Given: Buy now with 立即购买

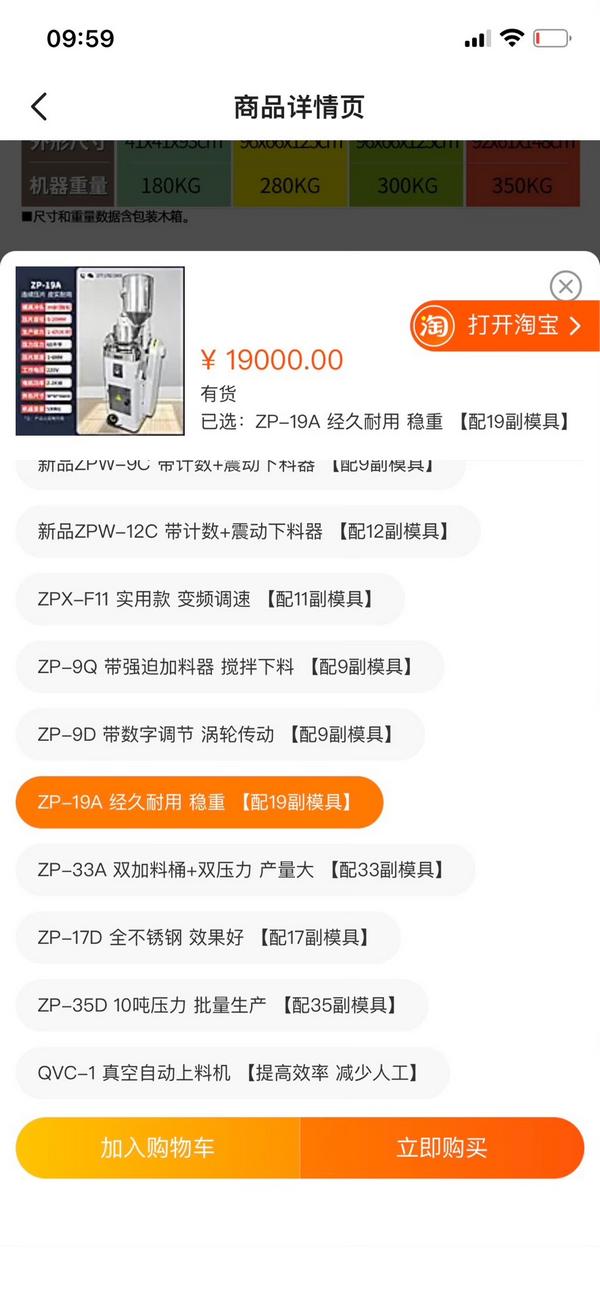Looking at the screenshot, I should pos(442,1148).
